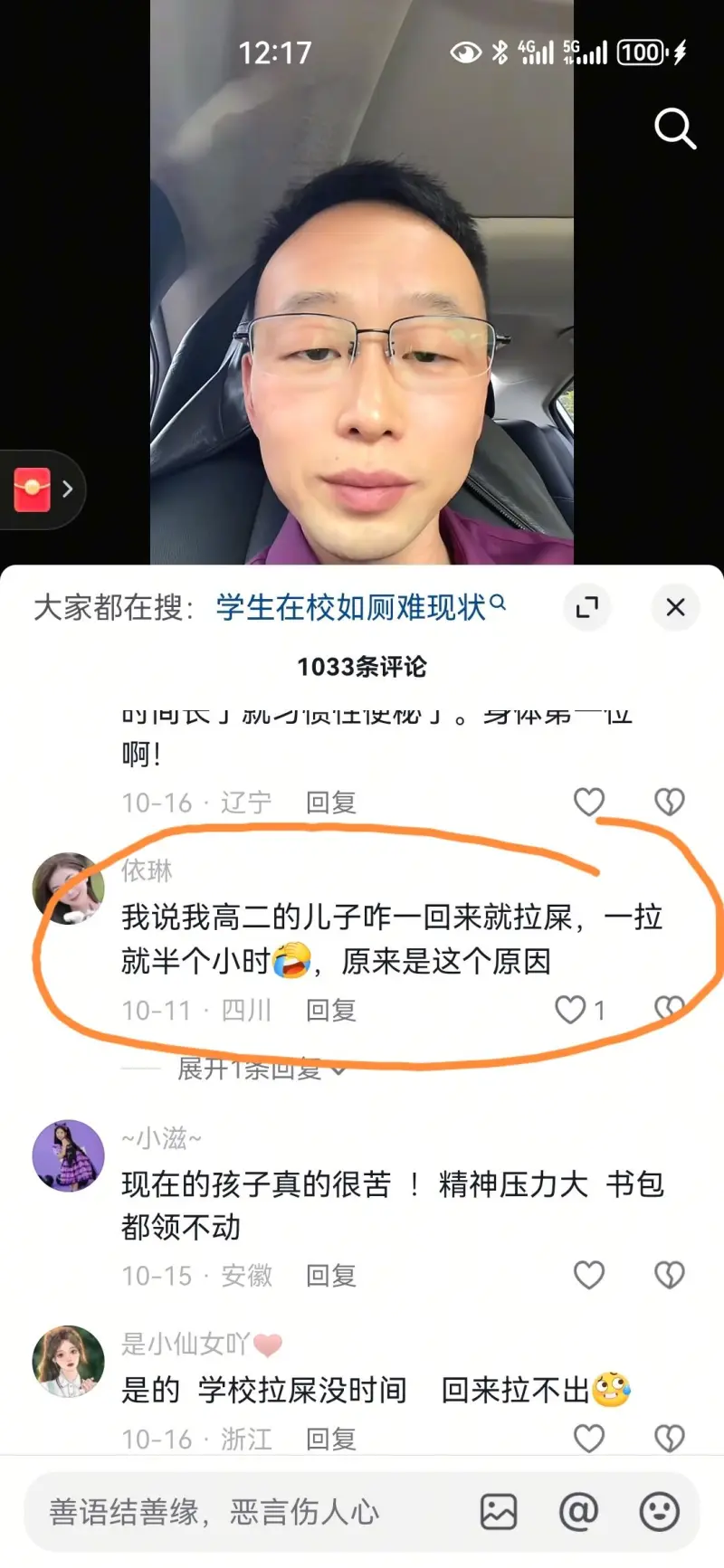The image size is (724, 1568).
Task: Reply to ~小滋~'s comment
Action: coord(330,1276)
